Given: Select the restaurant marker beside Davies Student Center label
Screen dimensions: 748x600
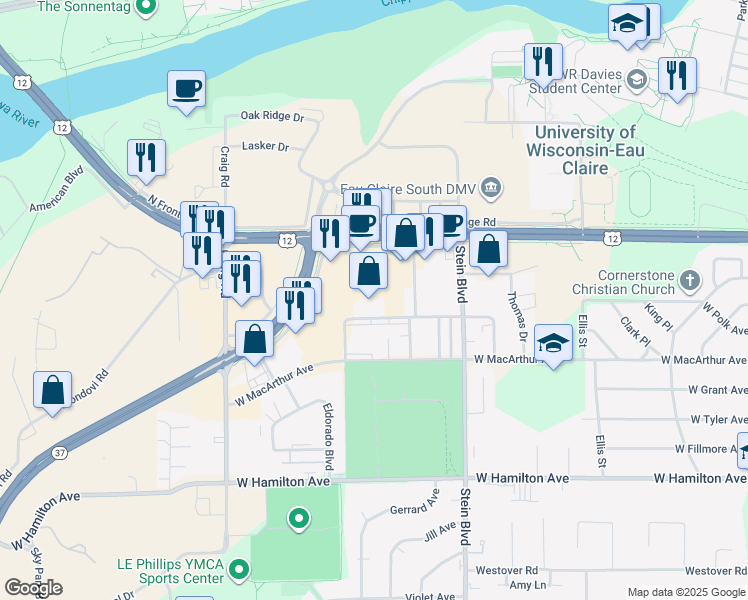Looking at the screenshot, I should tap(542, 63).
